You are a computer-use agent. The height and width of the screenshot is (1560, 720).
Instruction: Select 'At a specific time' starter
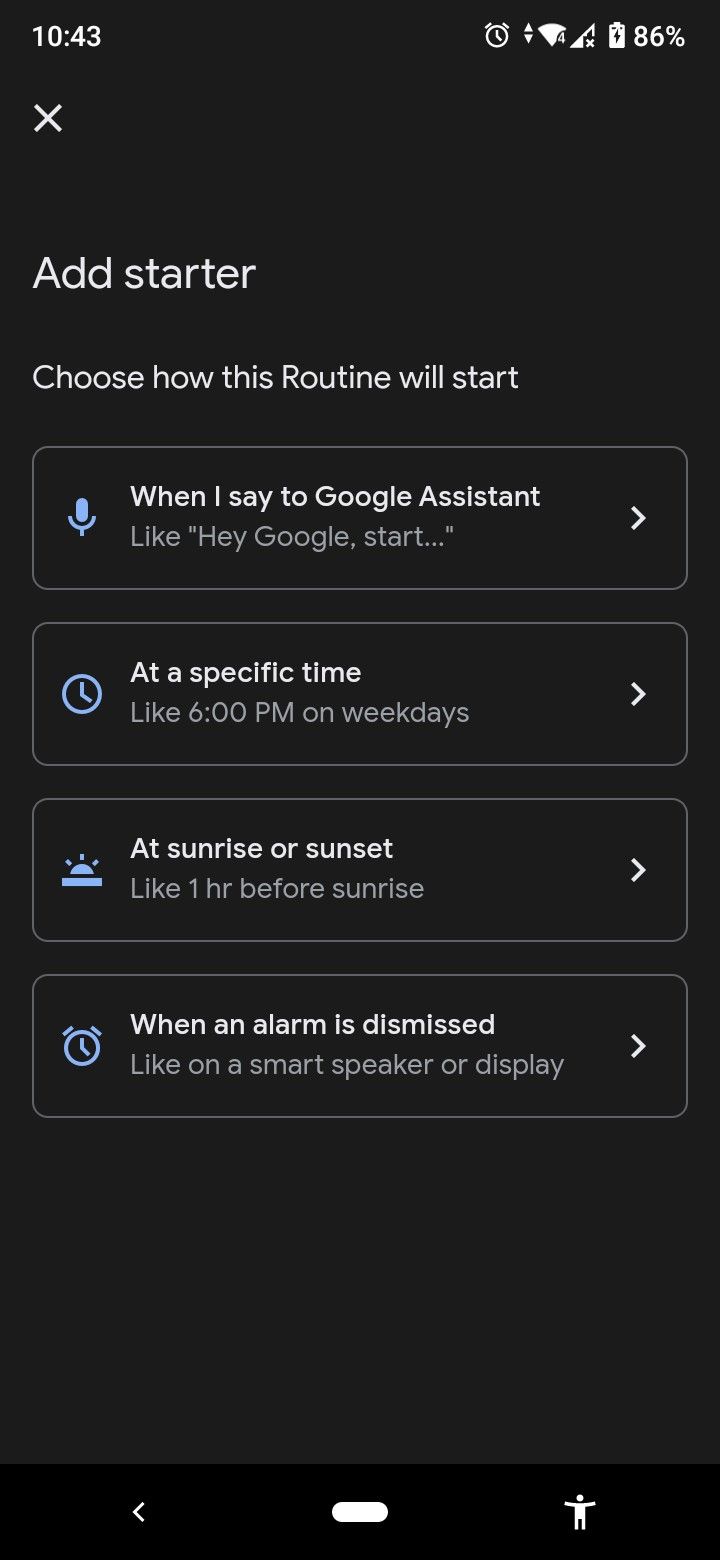tap(360, 694)
